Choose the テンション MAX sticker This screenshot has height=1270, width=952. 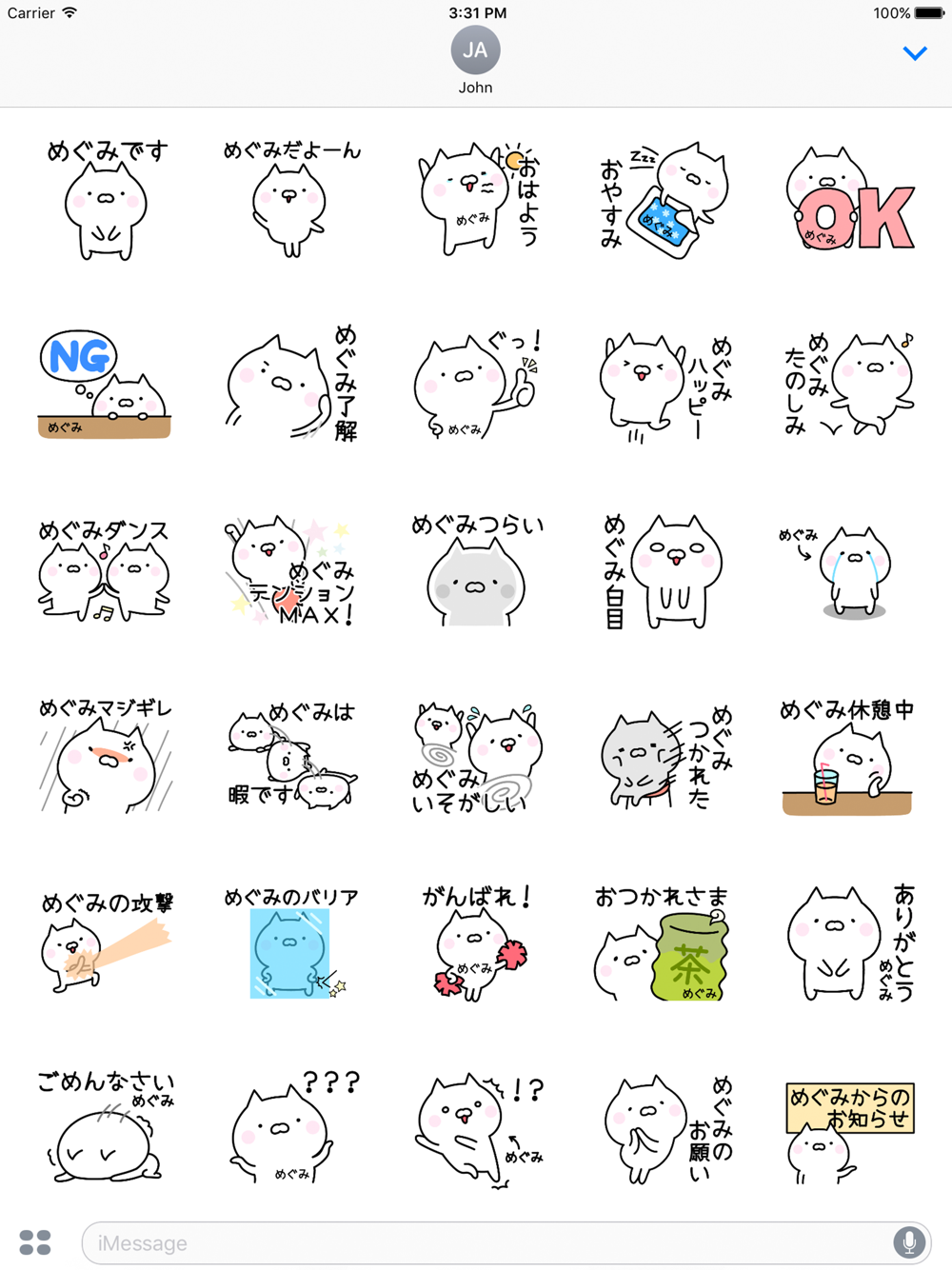290,571
